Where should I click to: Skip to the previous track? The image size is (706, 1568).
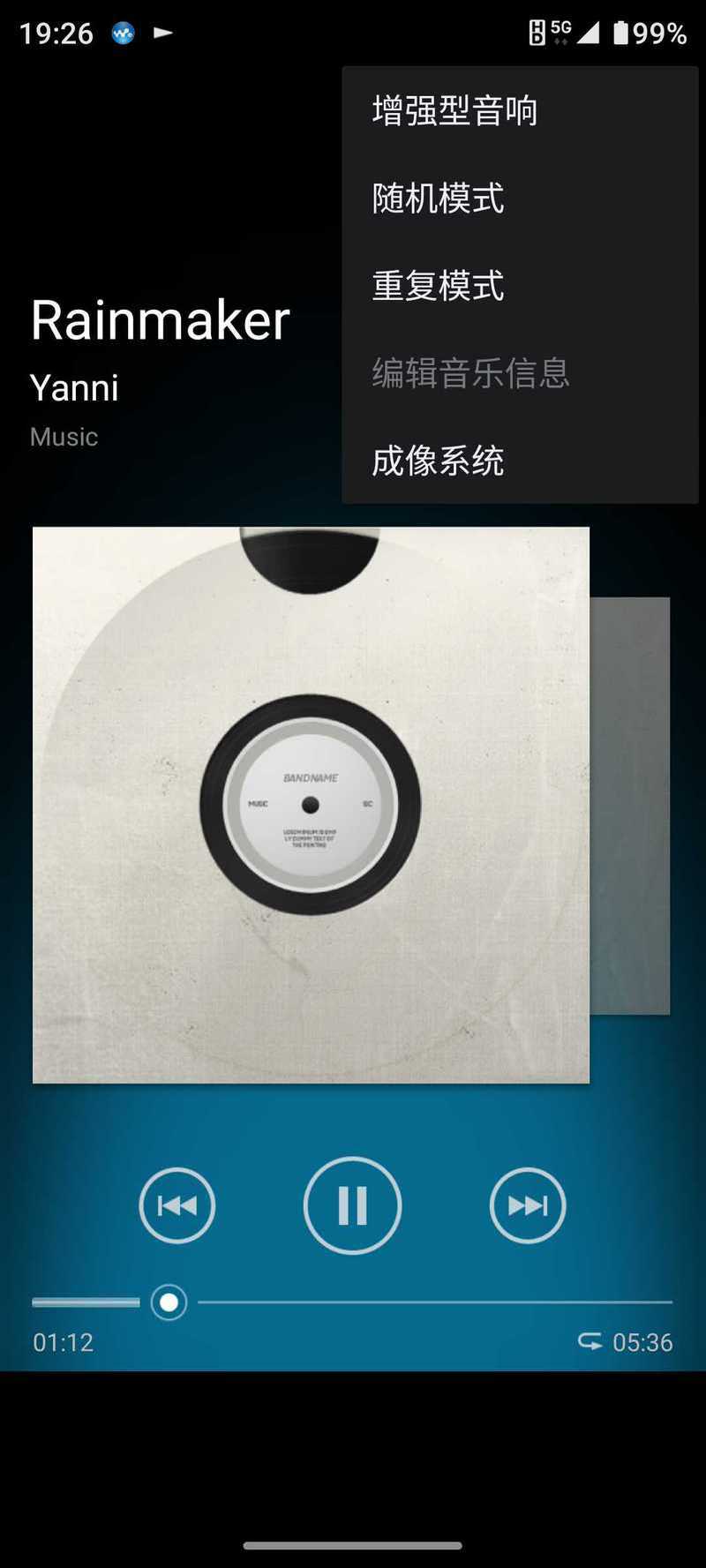point(176,1205)
